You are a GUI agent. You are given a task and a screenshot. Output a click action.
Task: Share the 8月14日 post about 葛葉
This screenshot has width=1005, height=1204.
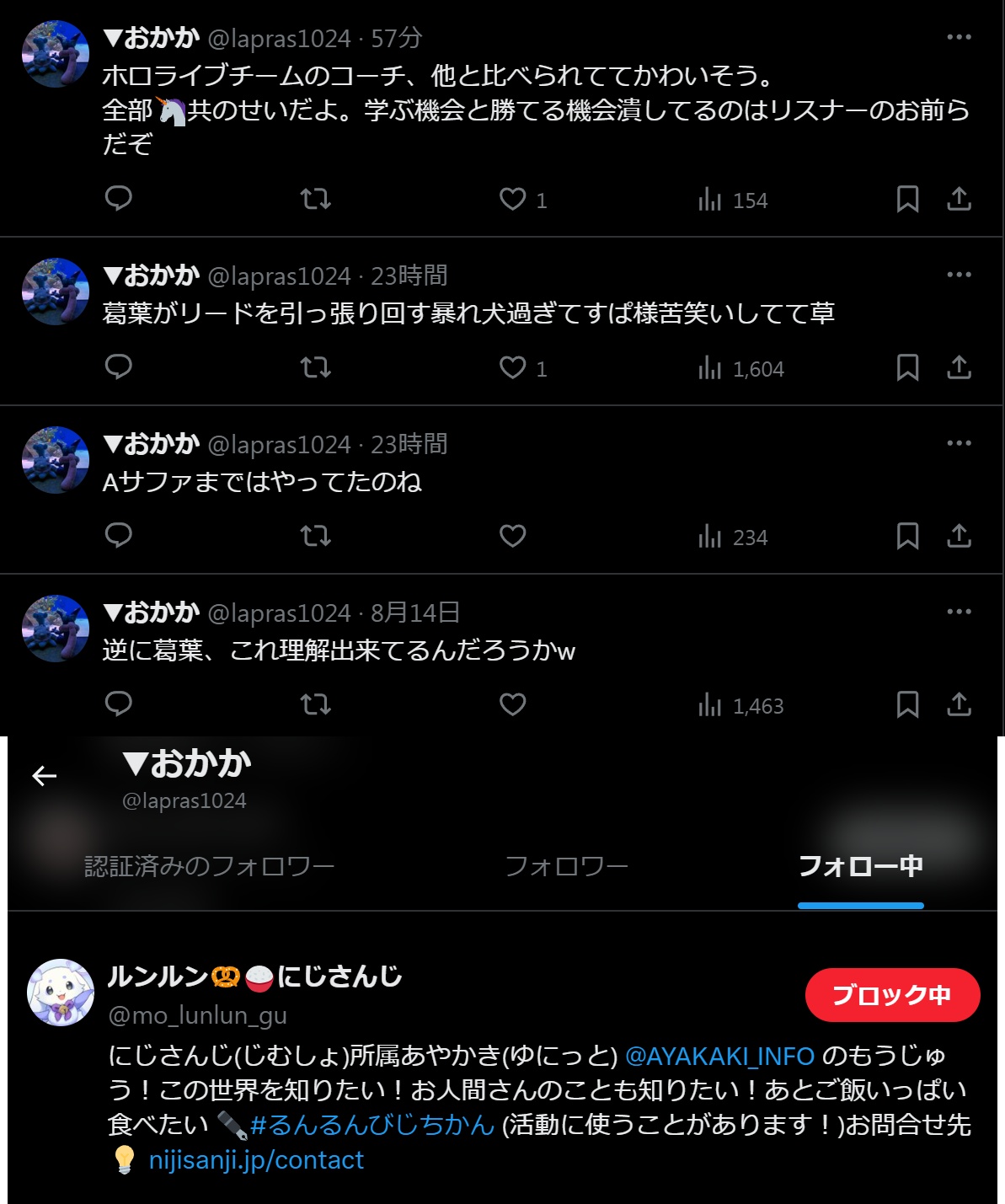959,704
